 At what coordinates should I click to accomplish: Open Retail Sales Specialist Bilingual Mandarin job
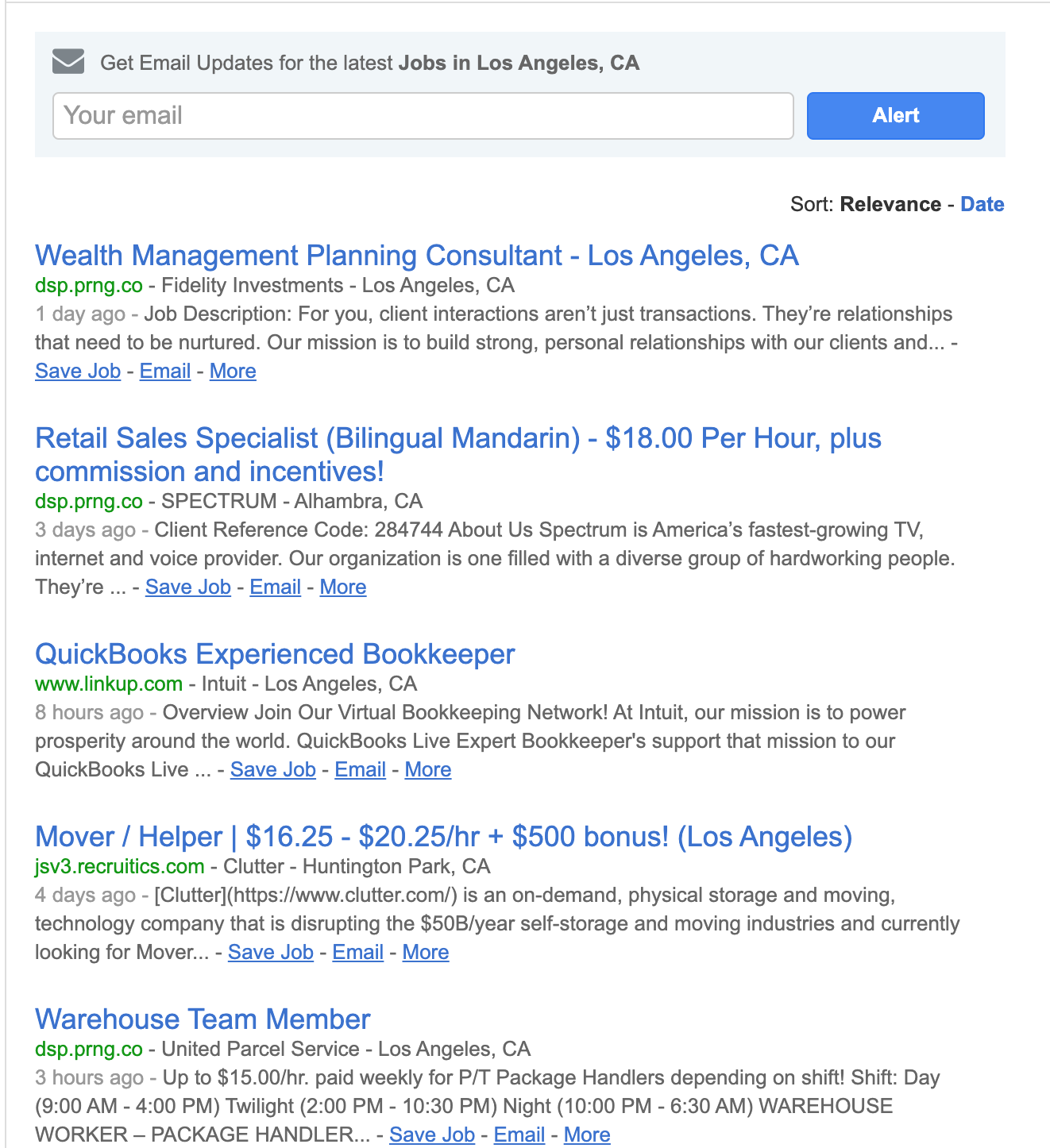tap(457, 438)
